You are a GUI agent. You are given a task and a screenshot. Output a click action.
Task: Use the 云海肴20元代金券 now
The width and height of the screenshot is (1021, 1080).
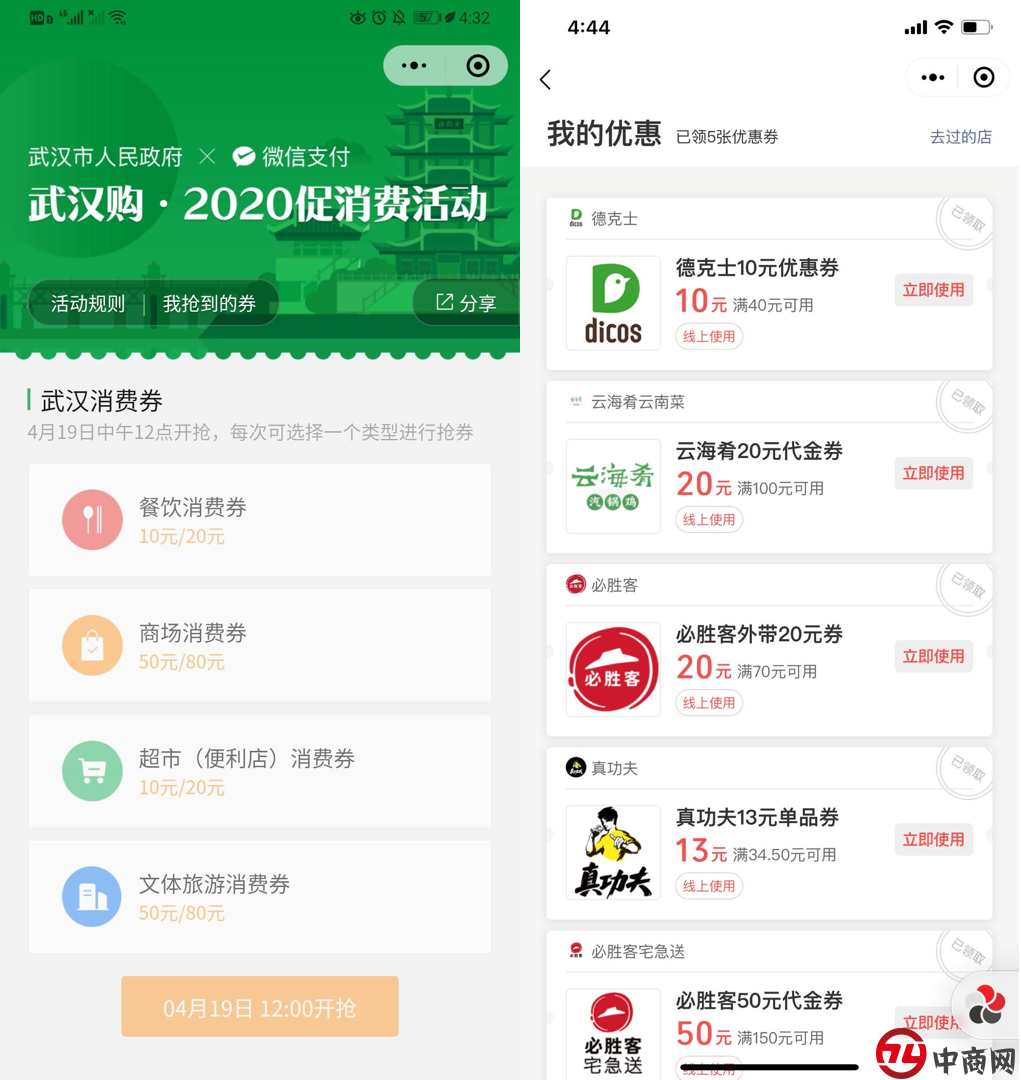click(933, 473)
